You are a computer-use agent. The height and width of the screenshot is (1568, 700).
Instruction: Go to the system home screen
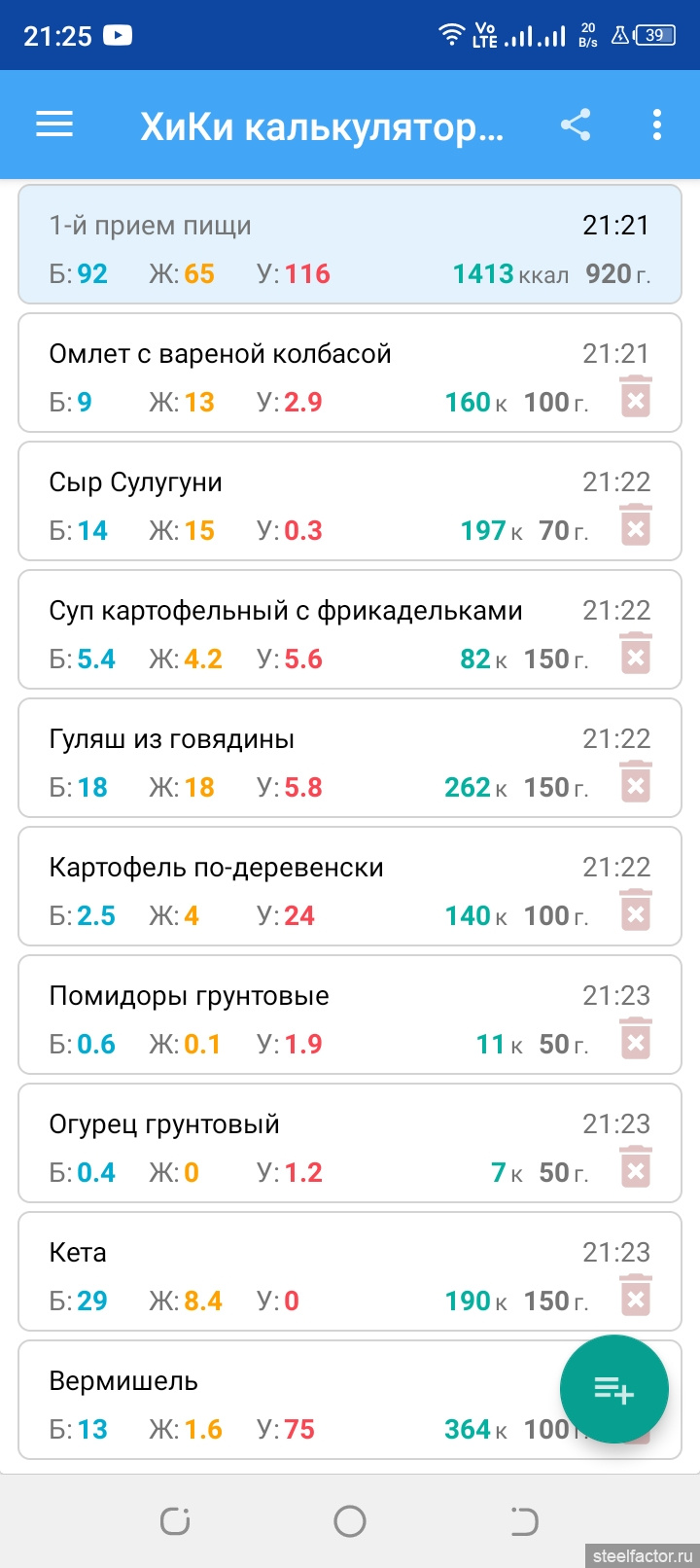(350, 1521)
